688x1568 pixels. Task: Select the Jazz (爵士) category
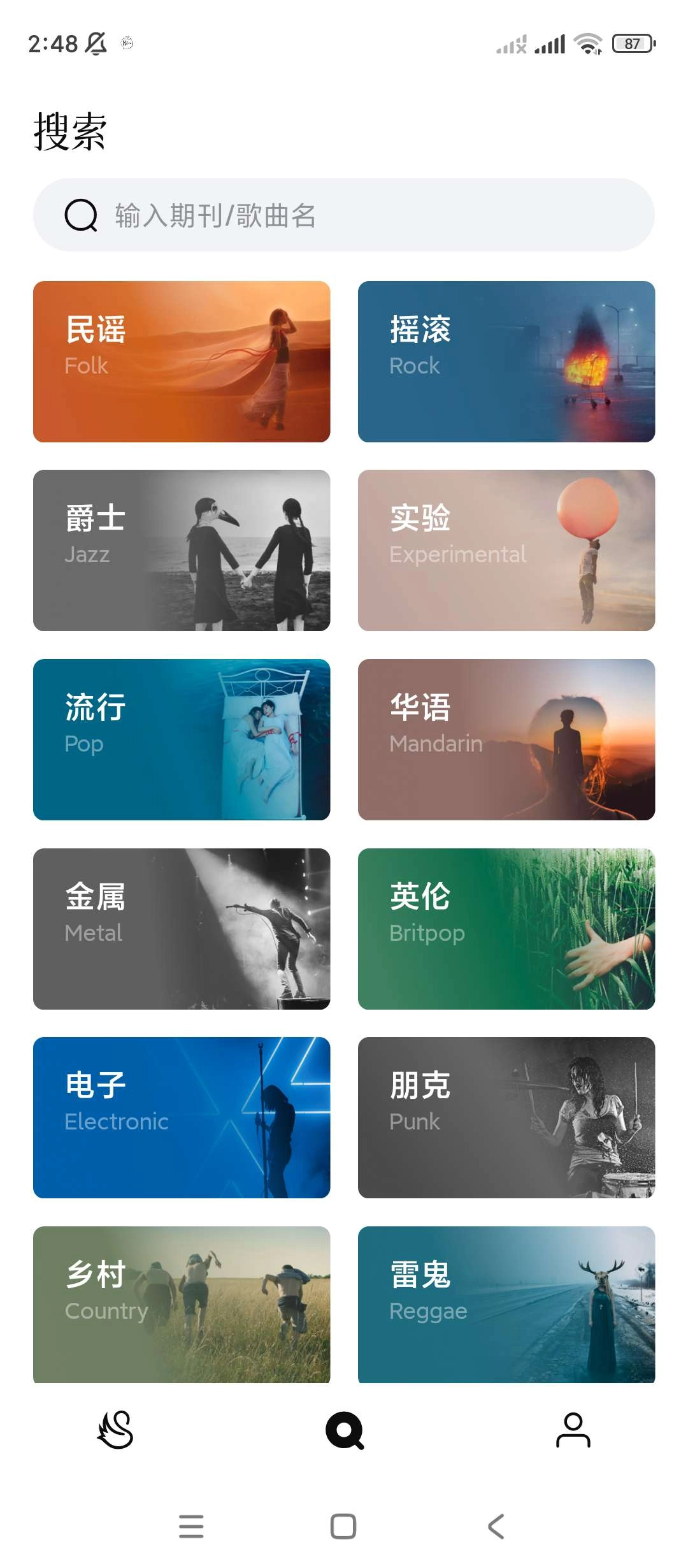pos(182,551)
